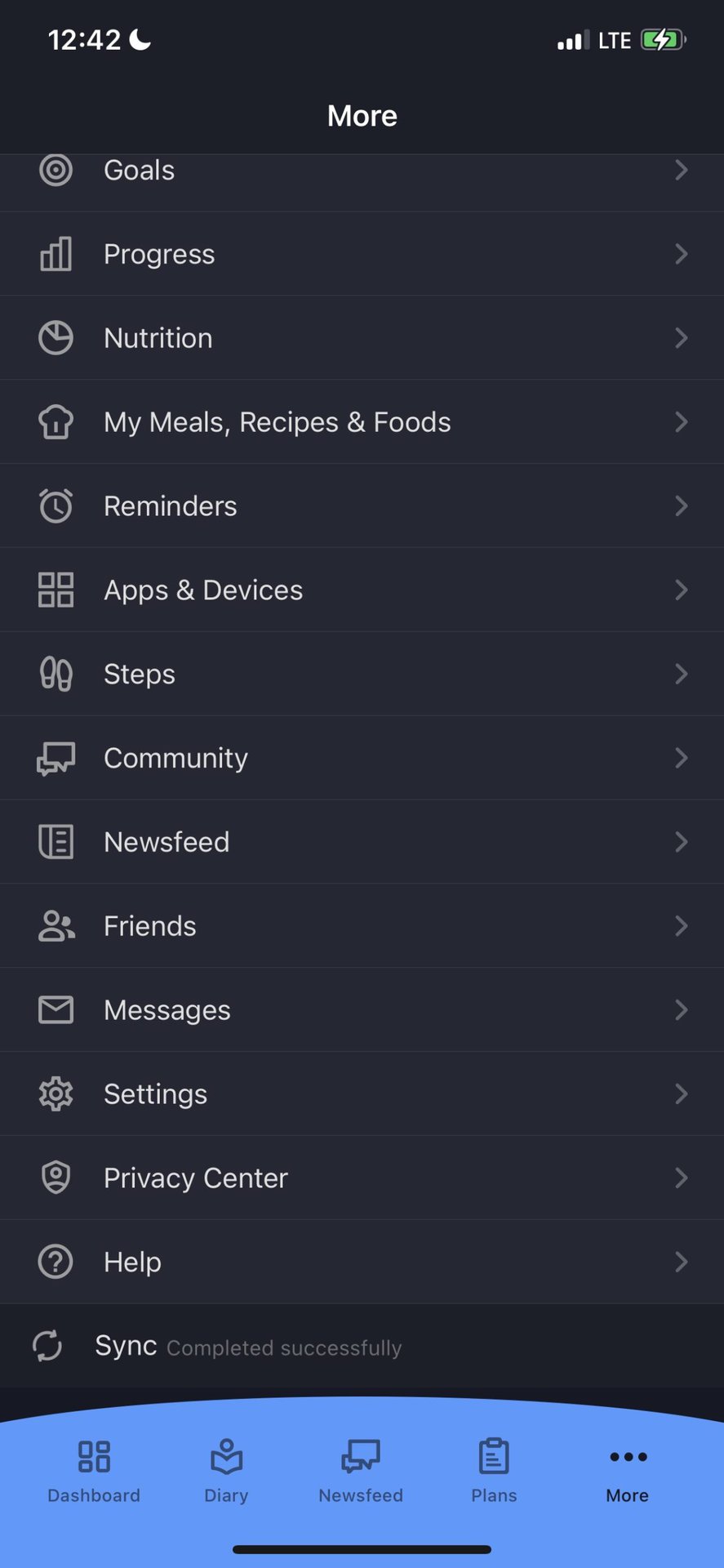View the Friends list

click(150, 927)
